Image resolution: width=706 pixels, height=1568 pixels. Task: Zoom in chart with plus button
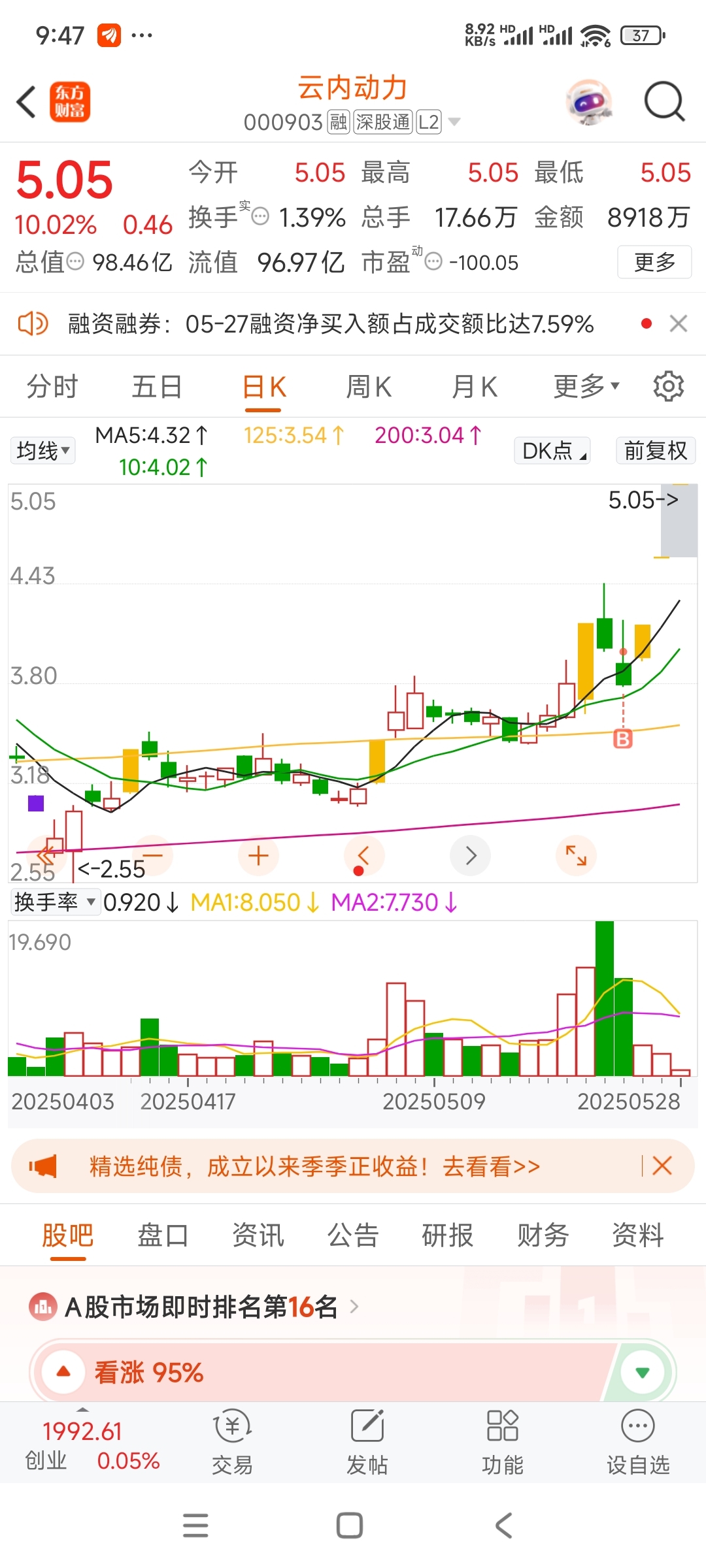[259, 855]
